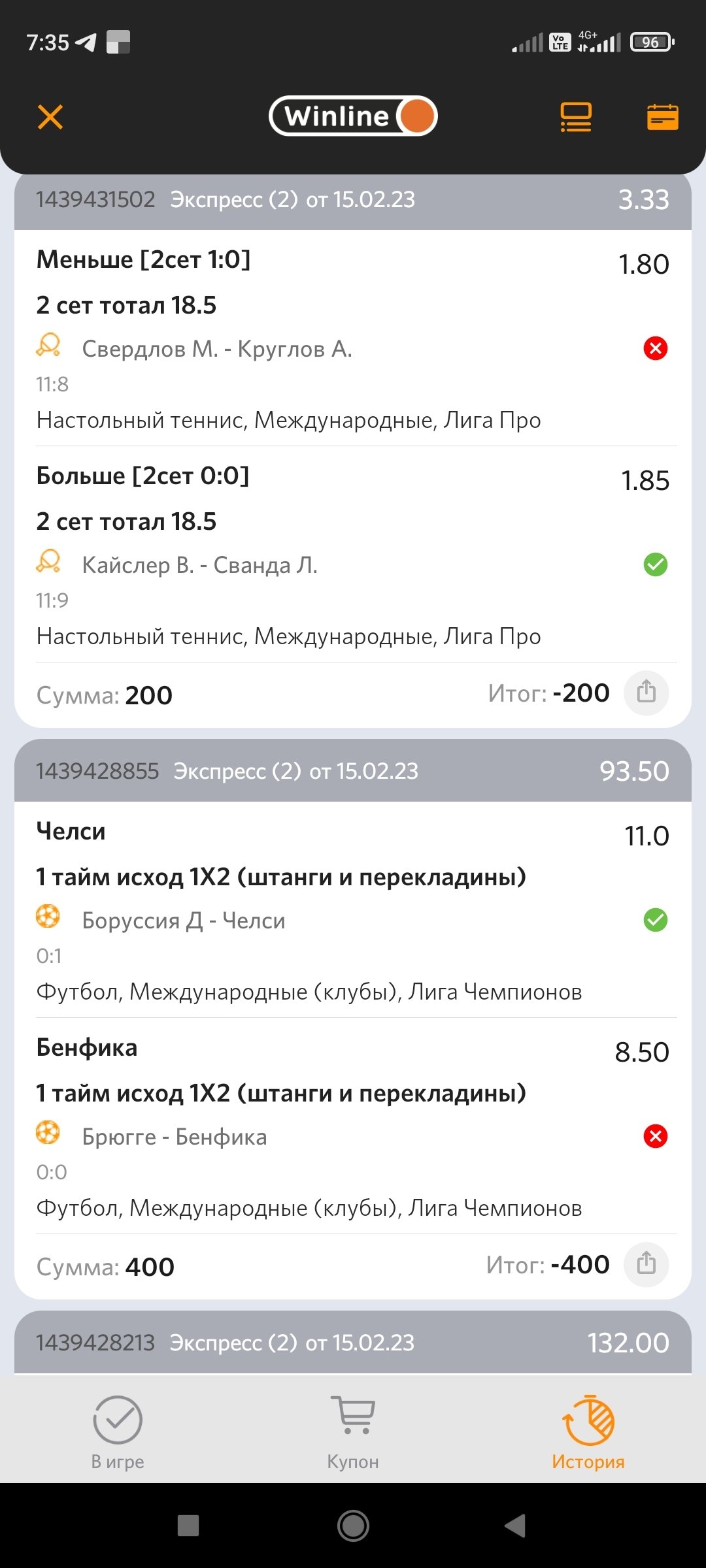Close the bet history screen

point(50,118)
